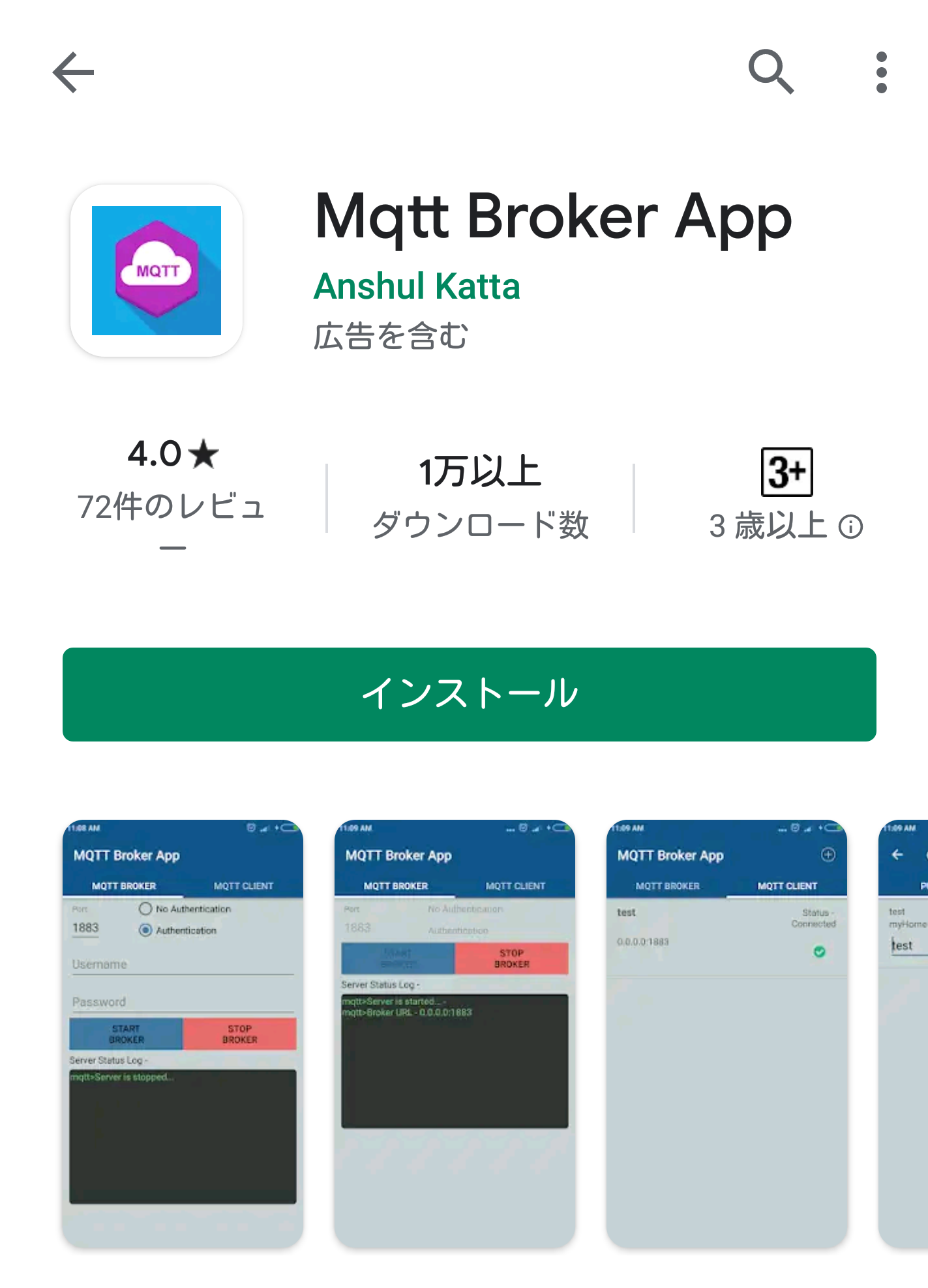The width and height of the screenshot is (928, 1288).
Task: Open the third screenshot showing MQTT client tab
Action: 726,1034
